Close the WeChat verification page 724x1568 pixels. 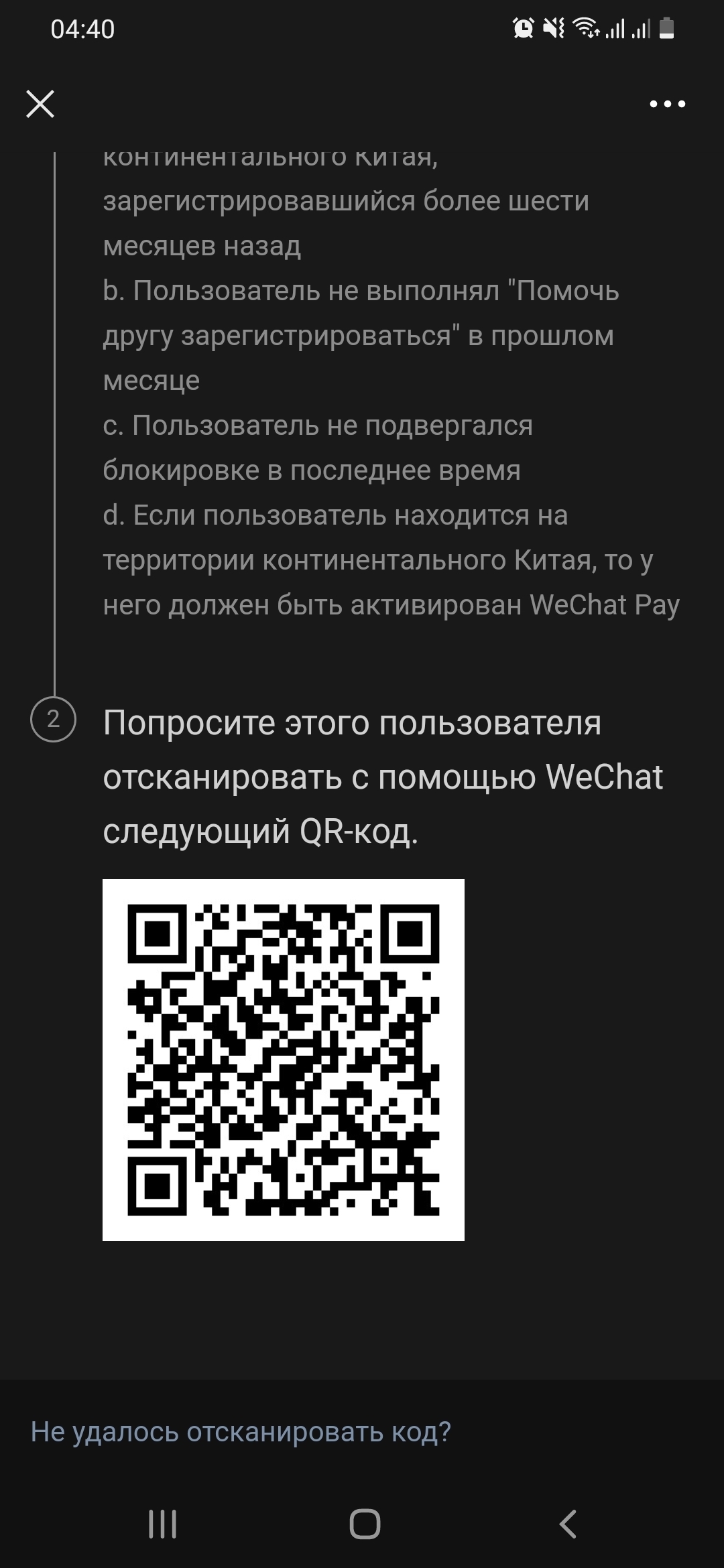point(40,104)
